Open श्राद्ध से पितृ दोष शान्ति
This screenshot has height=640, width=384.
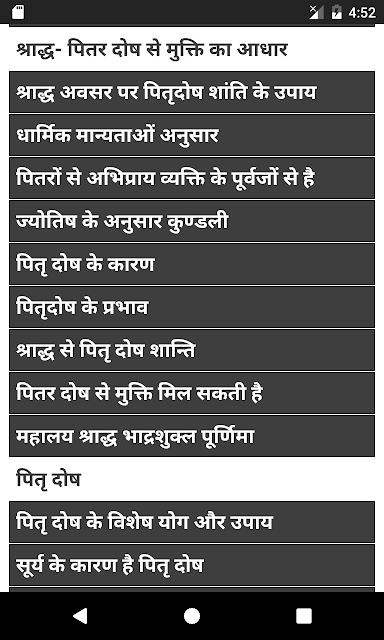tap(192, 350)
